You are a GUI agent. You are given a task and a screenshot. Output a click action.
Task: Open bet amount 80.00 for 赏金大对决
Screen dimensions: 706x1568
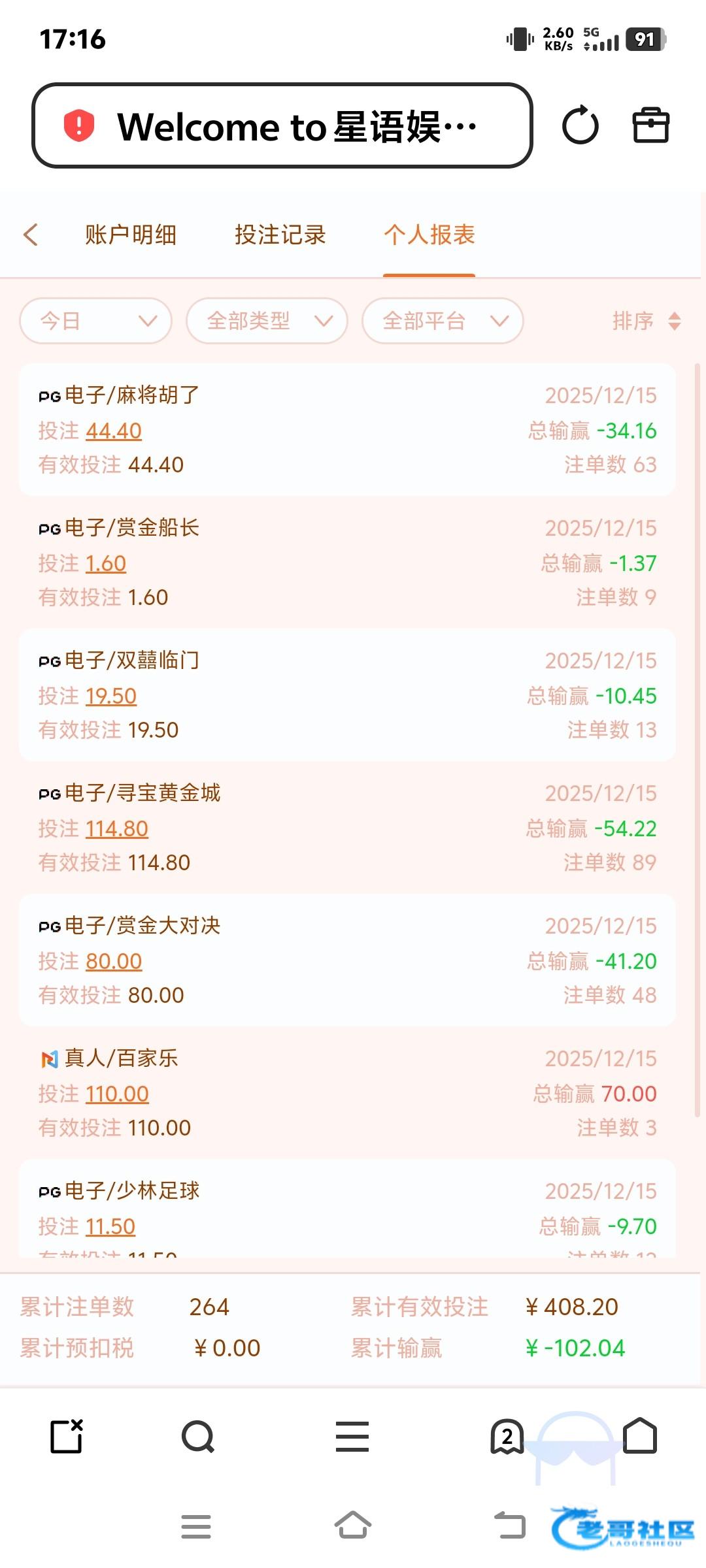(x=114, y=961)
